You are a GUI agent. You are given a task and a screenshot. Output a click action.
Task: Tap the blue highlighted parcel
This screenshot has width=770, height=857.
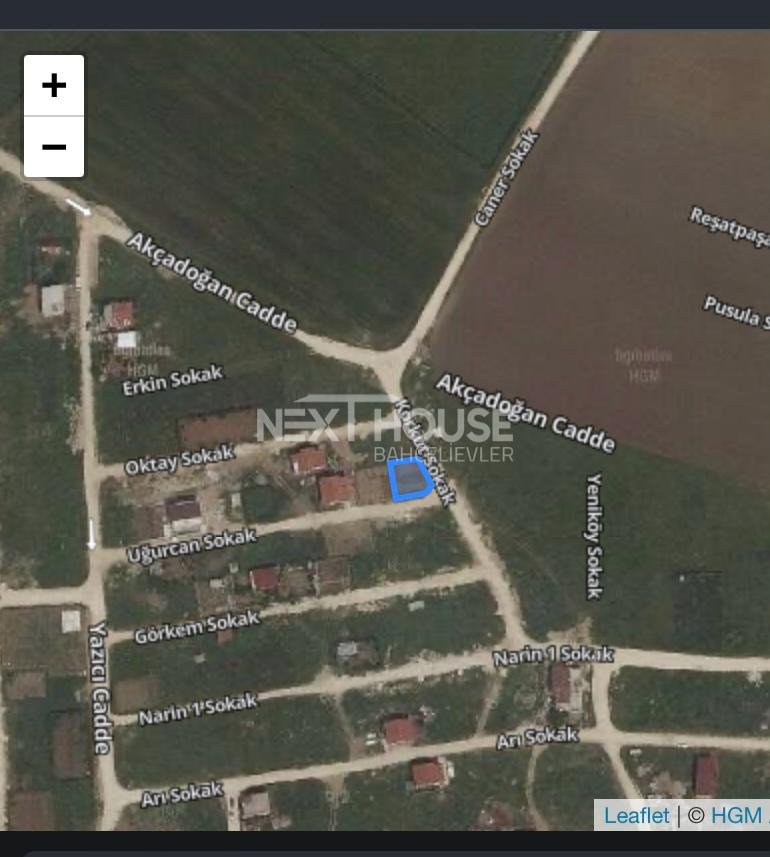410,481
